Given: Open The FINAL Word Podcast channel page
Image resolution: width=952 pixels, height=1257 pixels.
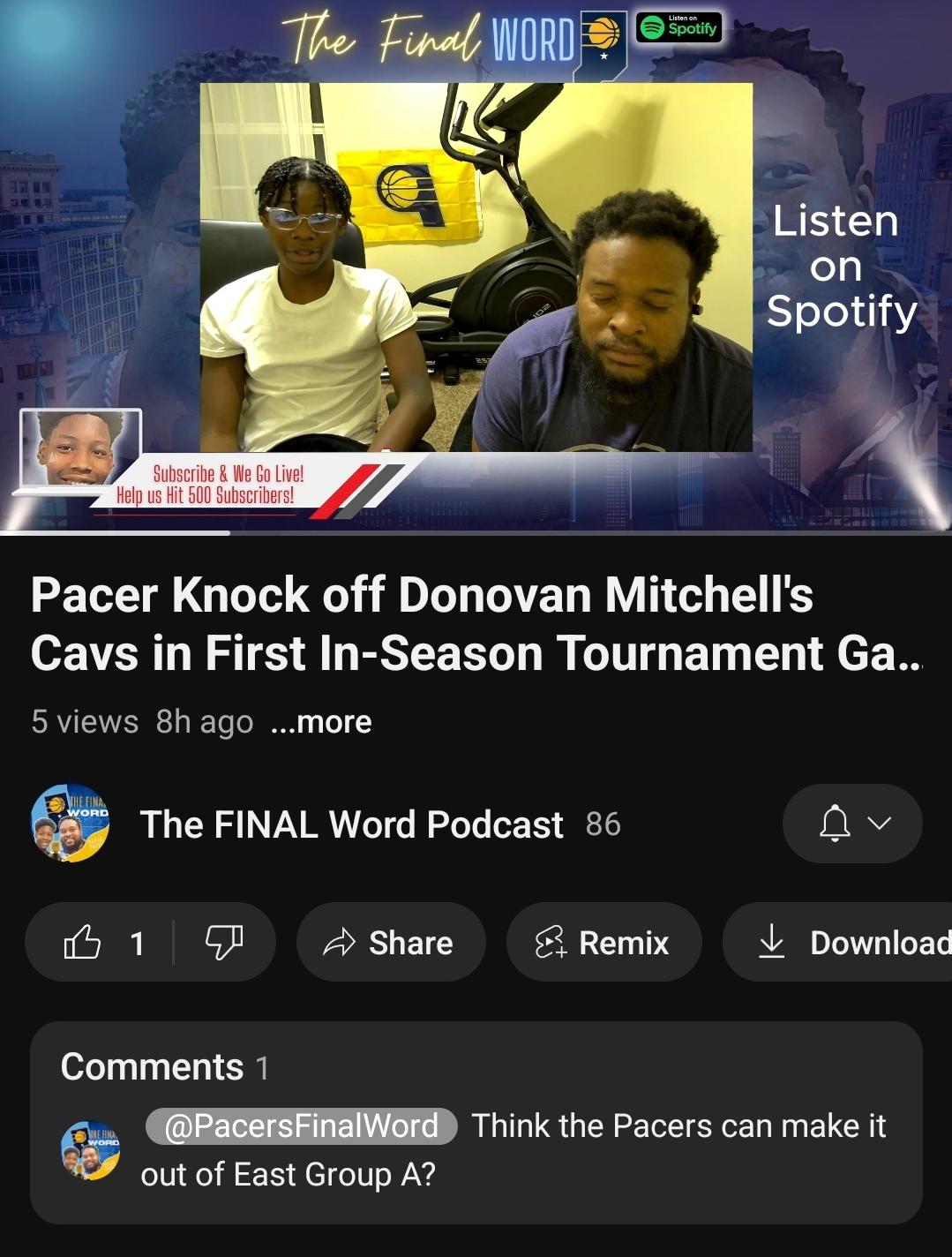Looking at the screenshot, I should pyautogui.click(x=350, y=824).
